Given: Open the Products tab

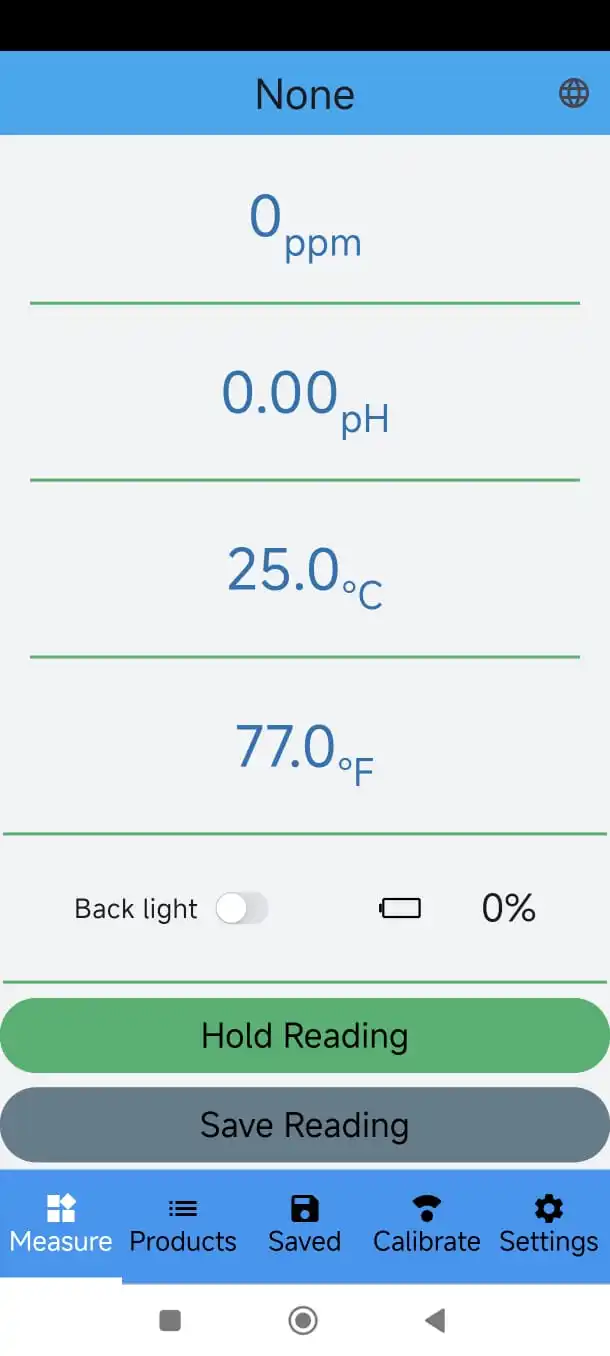Looking at the screenshot, I should pos(183,1224).
